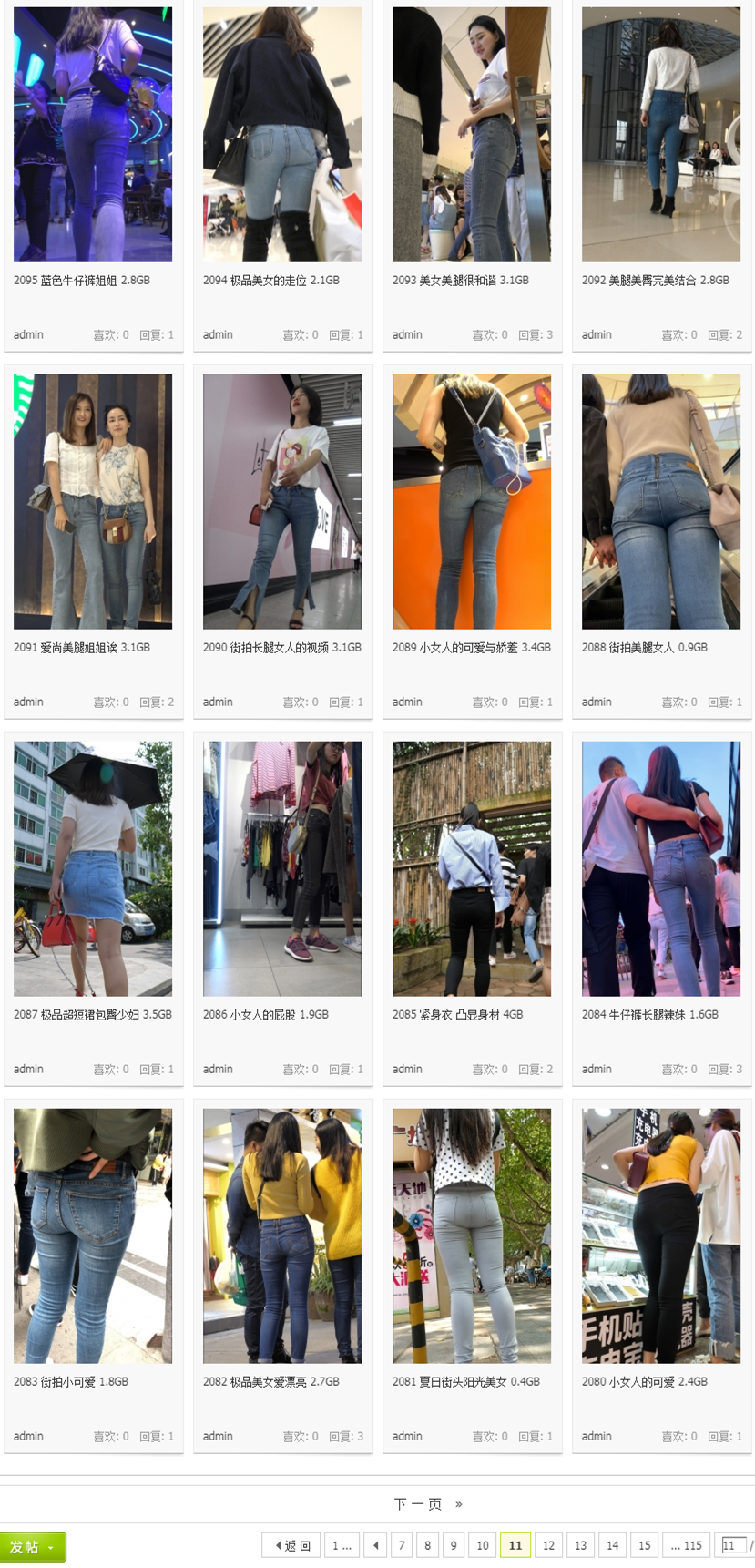Screen dimensions: 755x1568
Task: Go to page 12
Action: click(548, 1546)
